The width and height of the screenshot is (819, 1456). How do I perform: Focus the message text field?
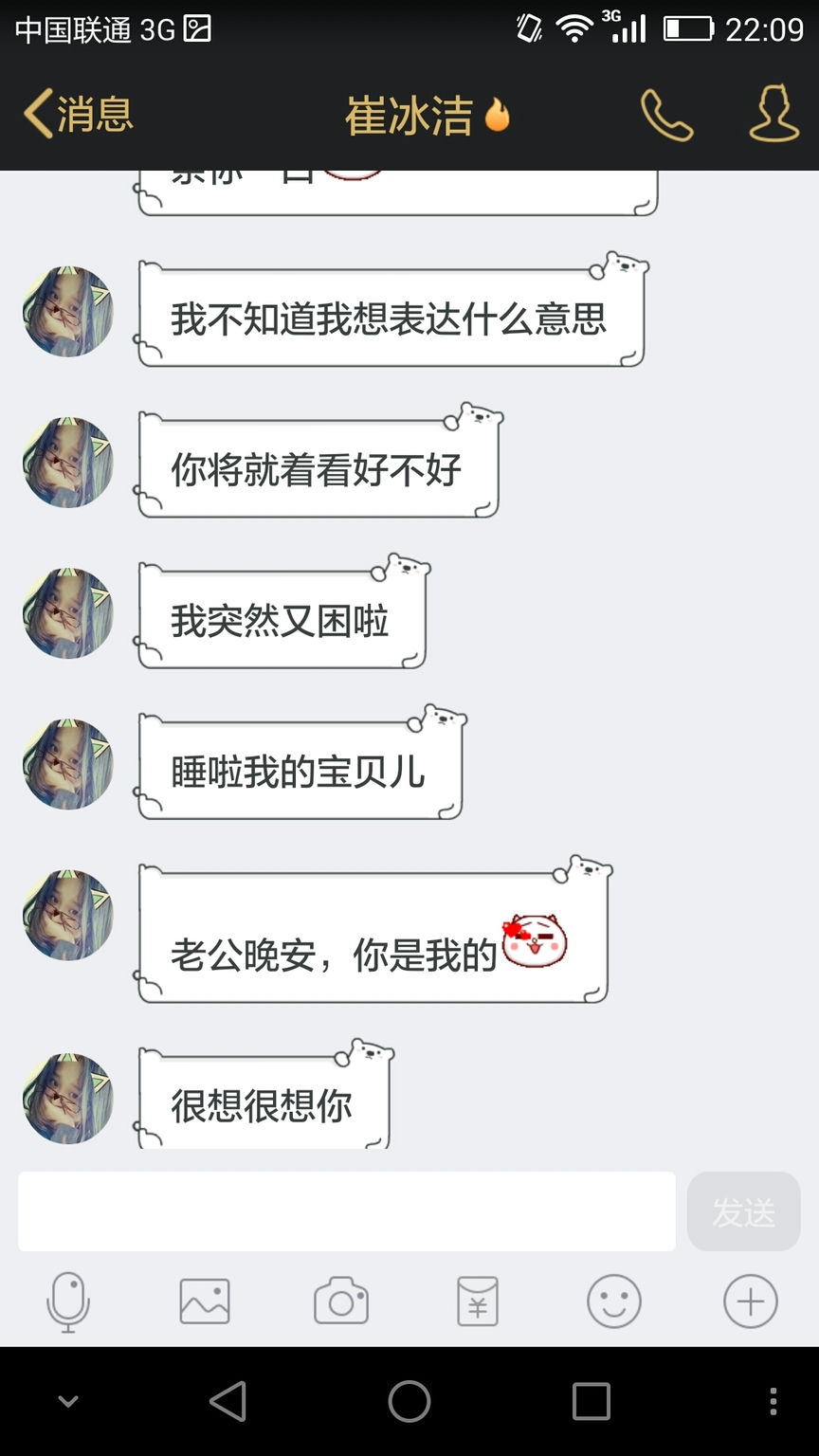(x=347, y=1211)
